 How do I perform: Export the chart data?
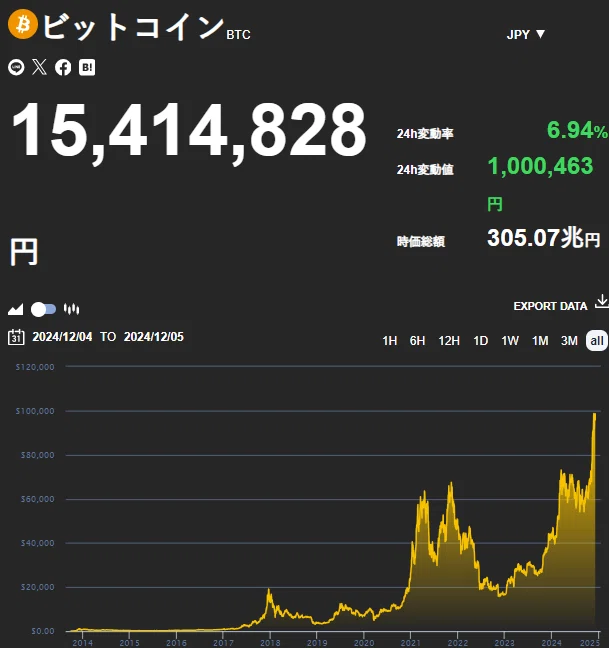561,305
